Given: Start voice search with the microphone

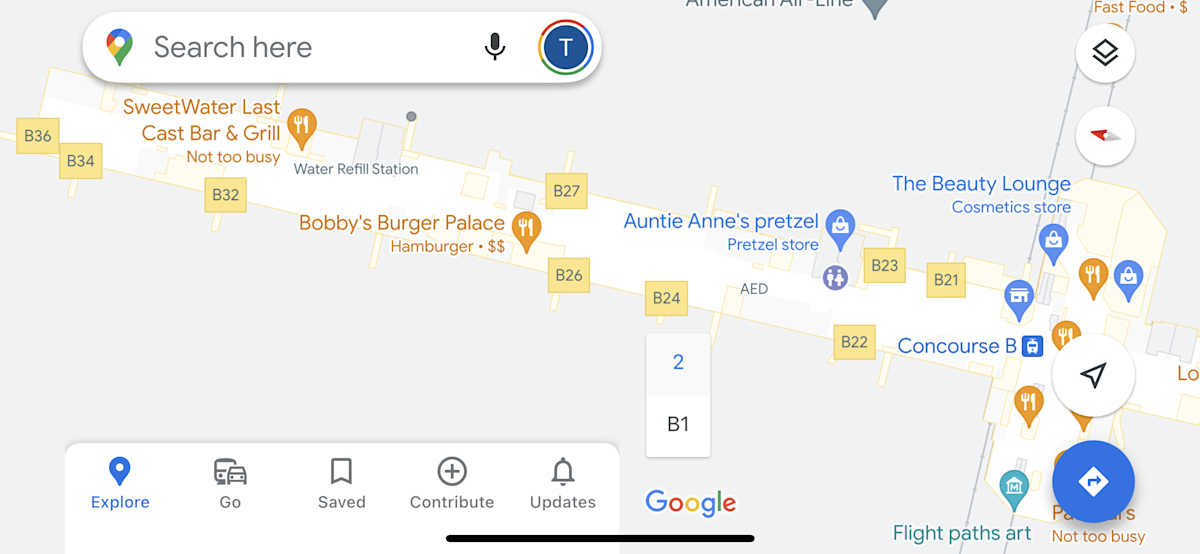Looking at the screenshot, I should pyautogui.click(x=494, y=47).
